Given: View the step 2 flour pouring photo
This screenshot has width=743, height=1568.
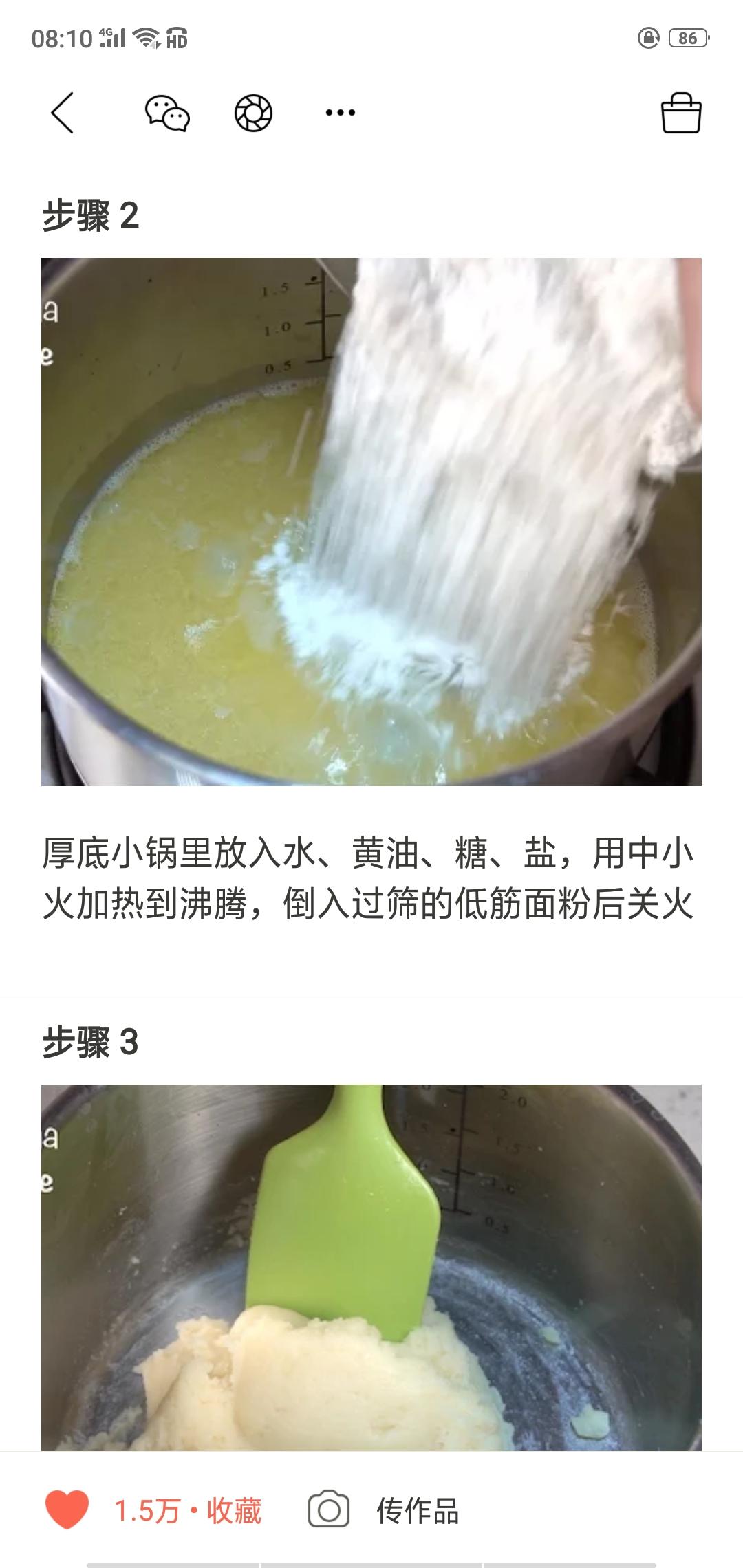Looking at the screenshot, I should (371, 521).
